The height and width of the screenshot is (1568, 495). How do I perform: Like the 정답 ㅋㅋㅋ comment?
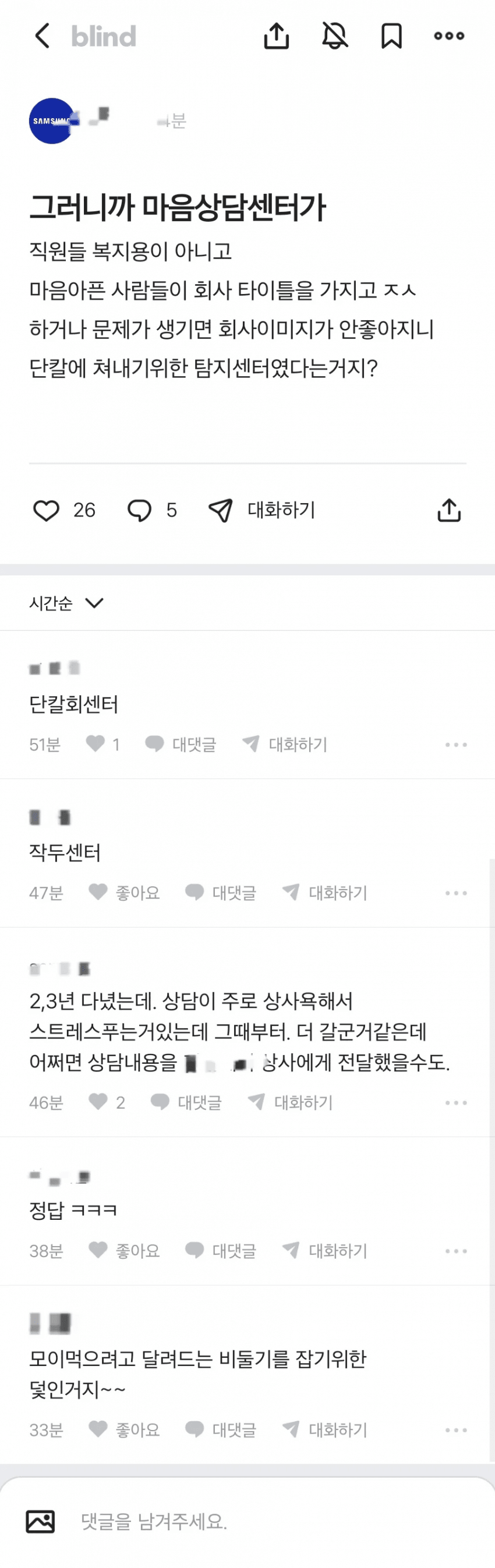[x=125, y=1250]
